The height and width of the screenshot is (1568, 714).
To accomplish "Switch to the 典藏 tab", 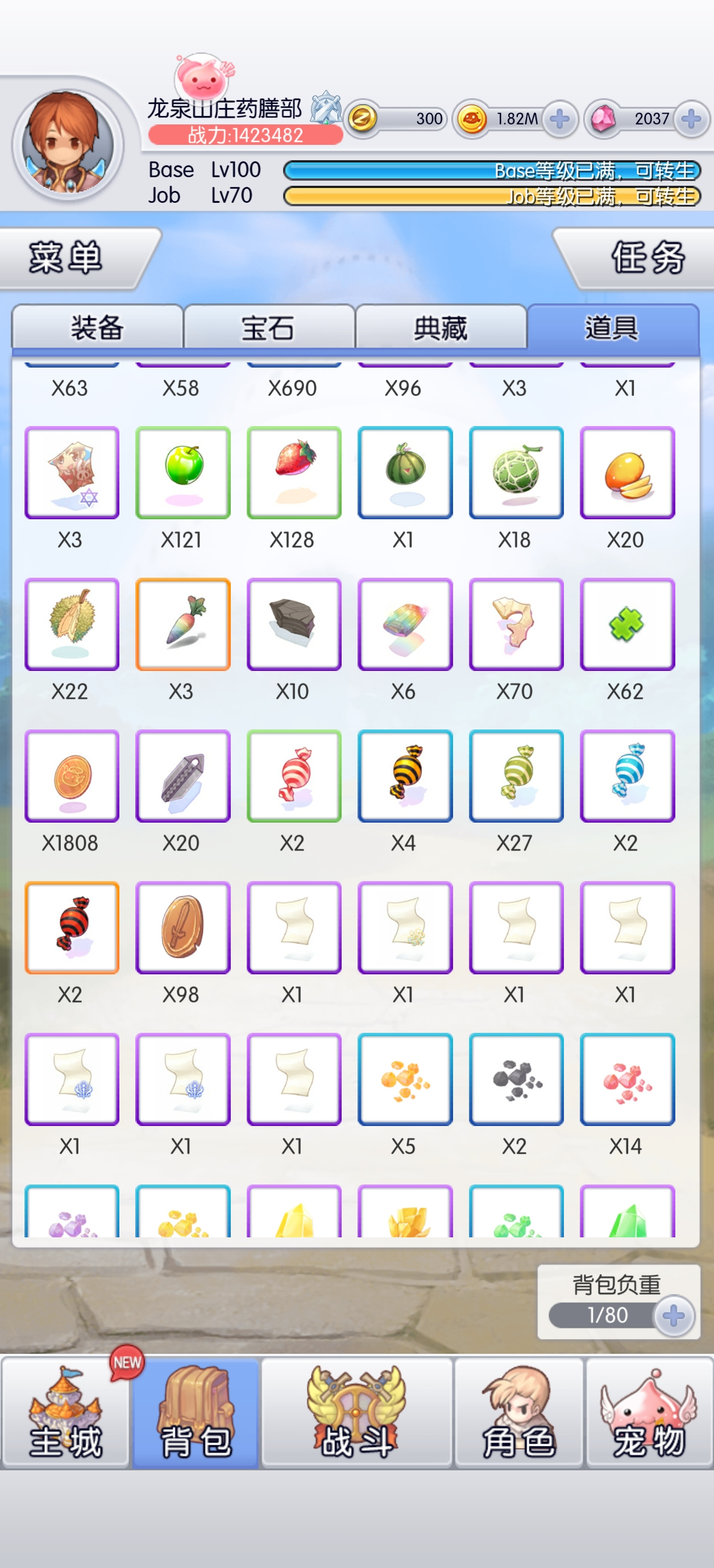I will [x=441, y=327].
